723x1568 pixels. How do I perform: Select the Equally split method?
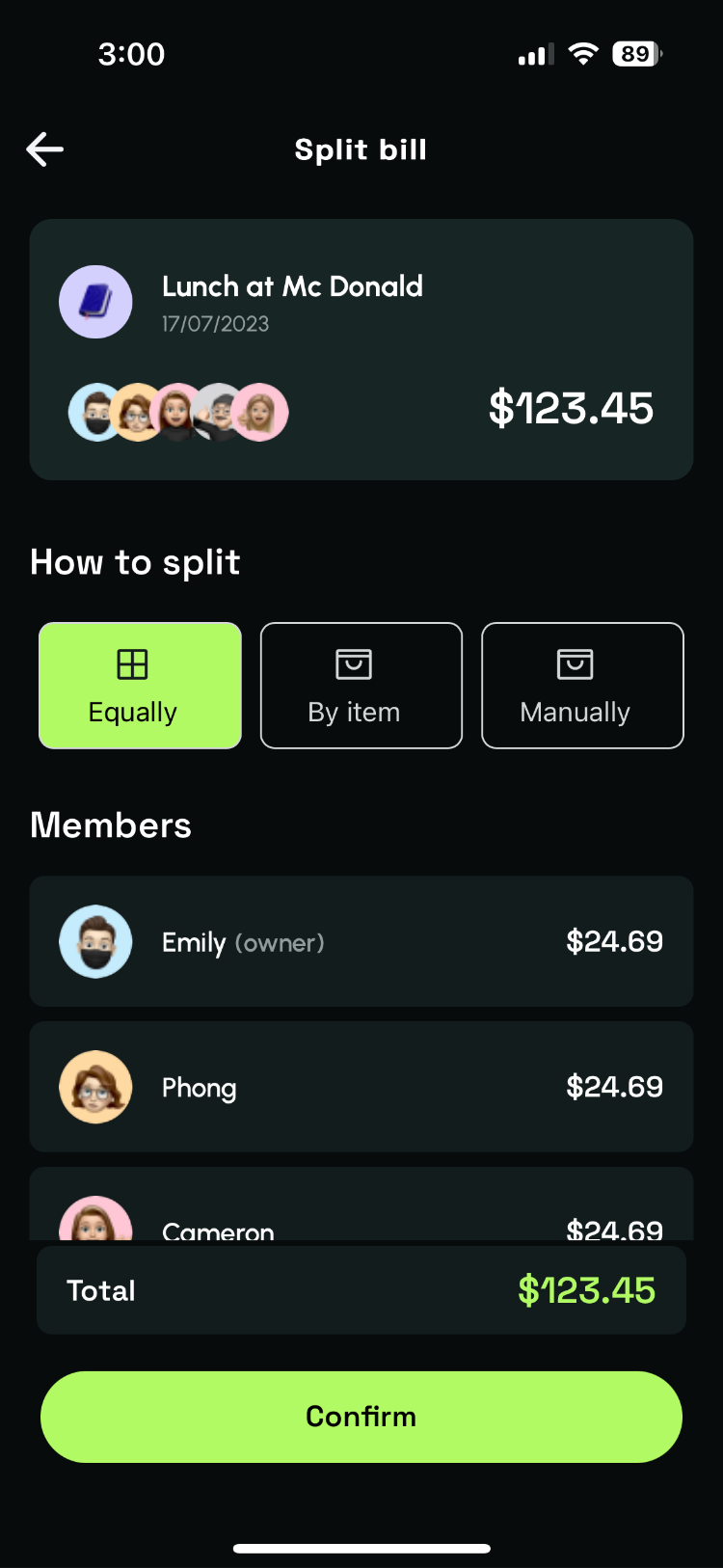139,685
